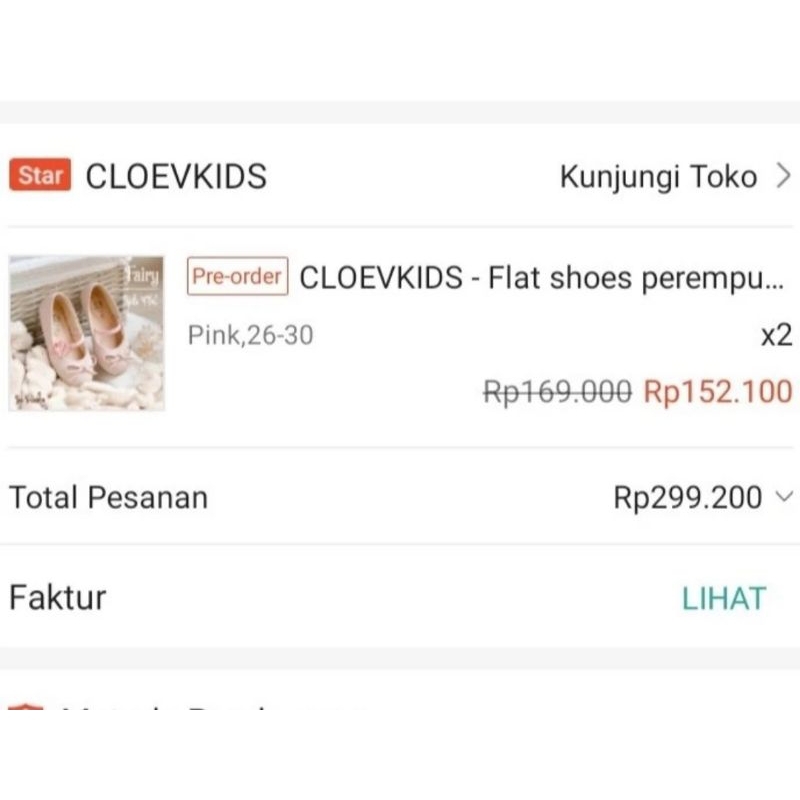Expand the Total Pesanan price breakdown
The width and height of the screenshot is (800, 800).
point(783,496)
